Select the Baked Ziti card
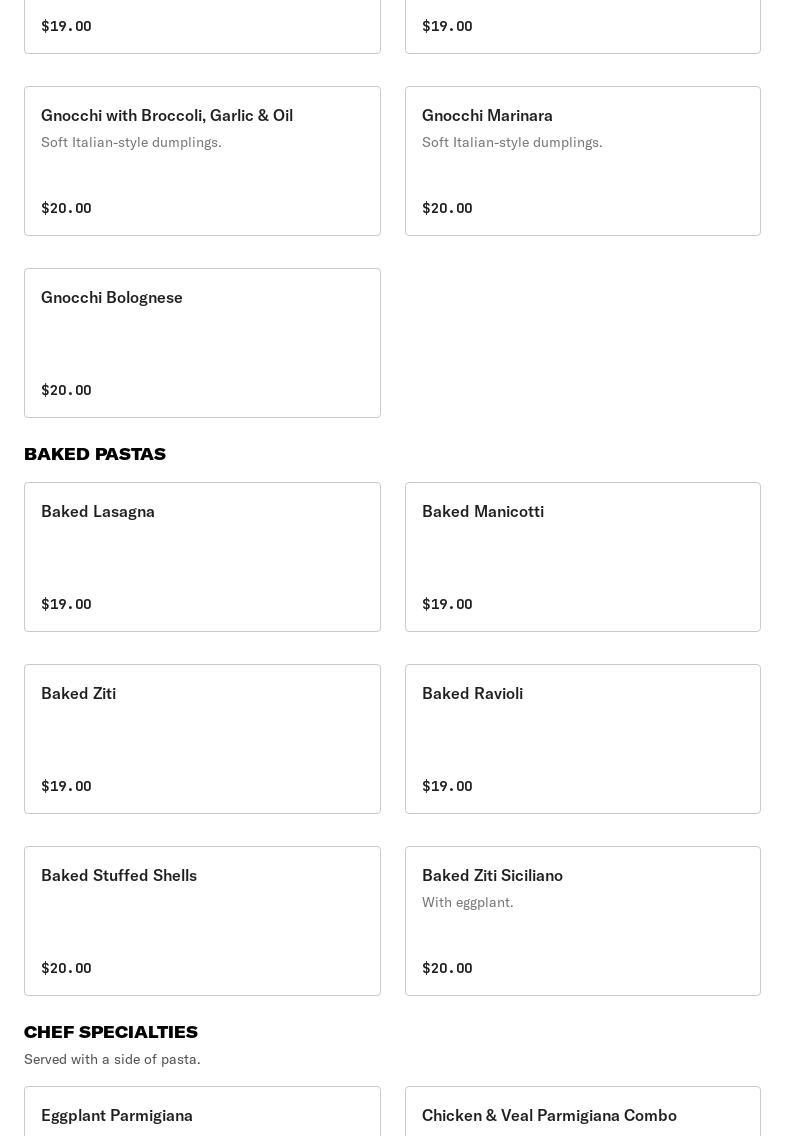Screen dimensions: 785x1136 point(202,739)
